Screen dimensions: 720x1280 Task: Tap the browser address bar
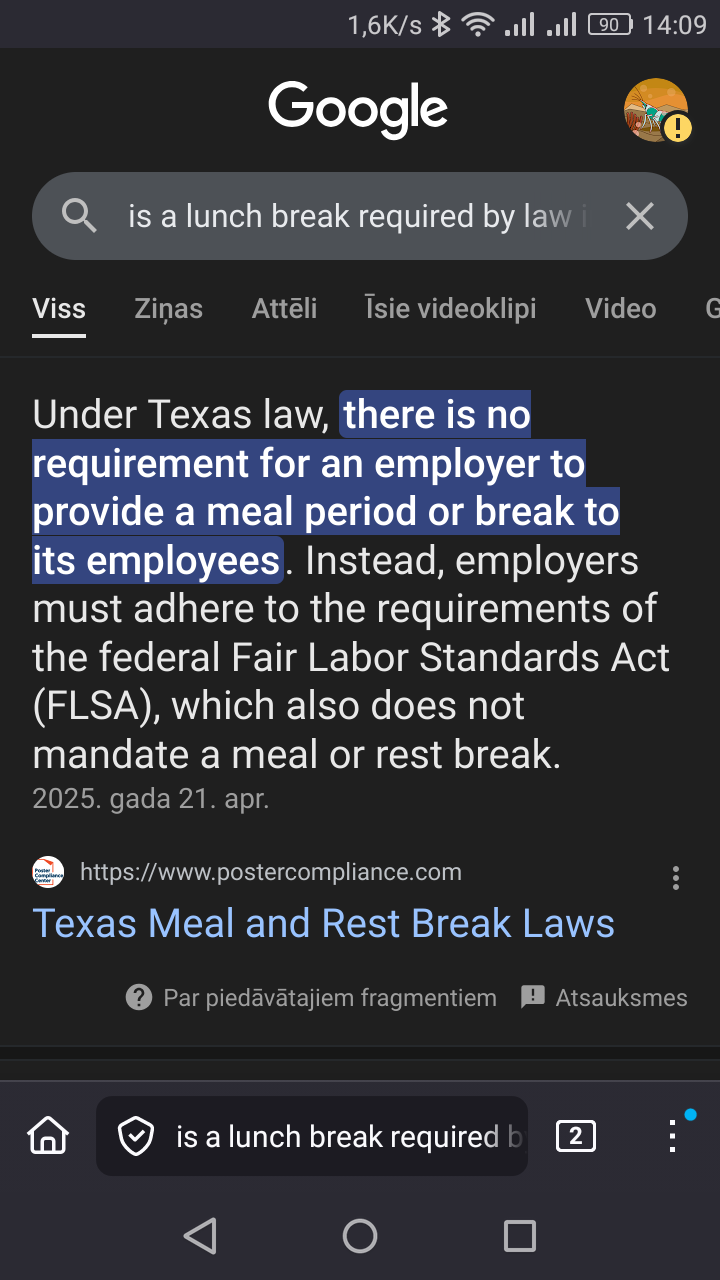click(311, 1136)
